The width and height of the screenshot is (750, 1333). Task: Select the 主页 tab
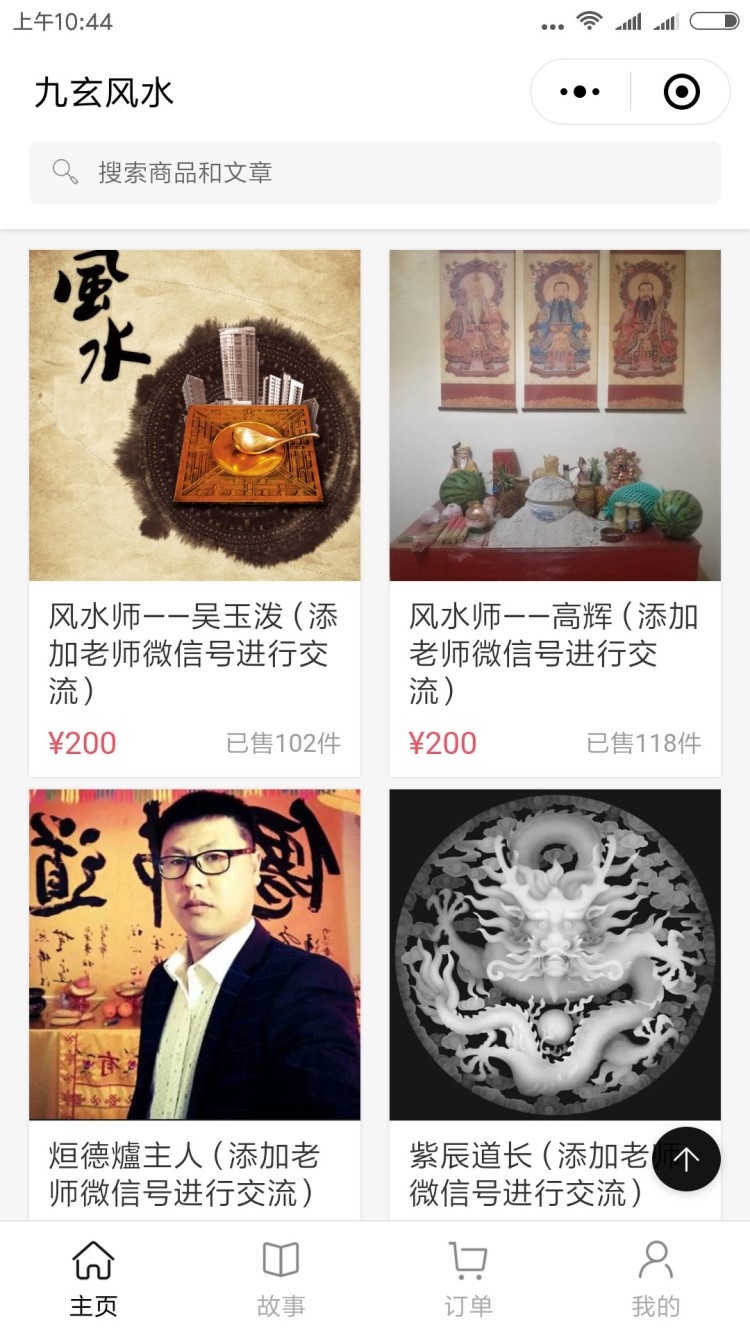click(94, 1278)
